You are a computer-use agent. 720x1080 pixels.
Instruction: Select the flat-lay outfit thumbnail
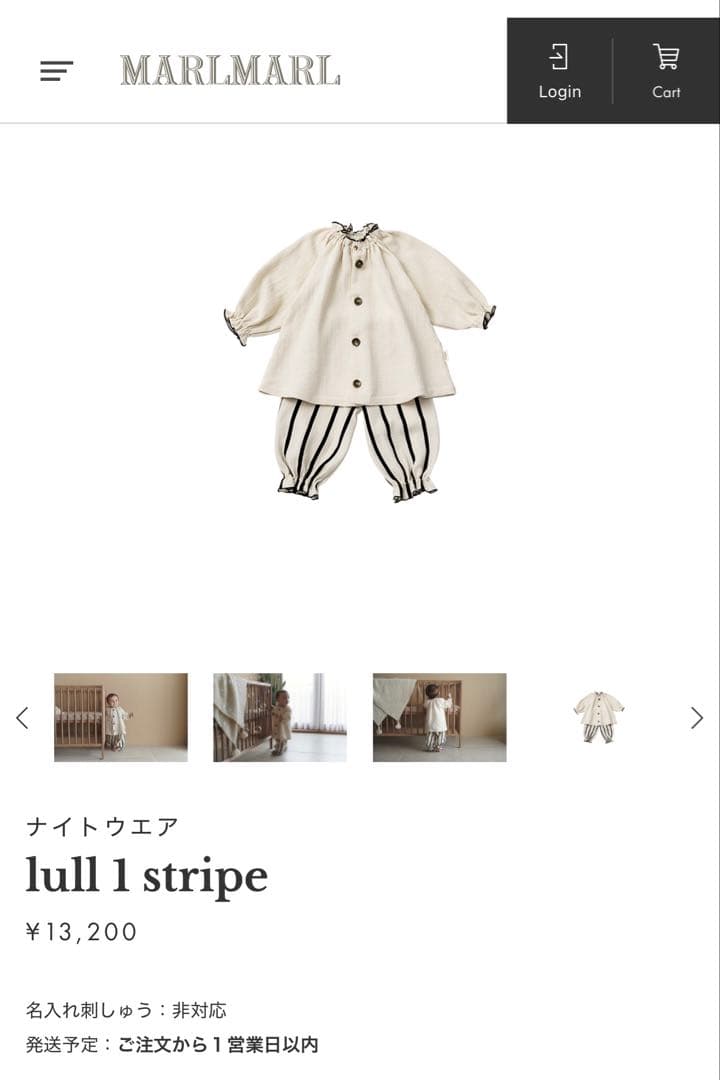599,717
